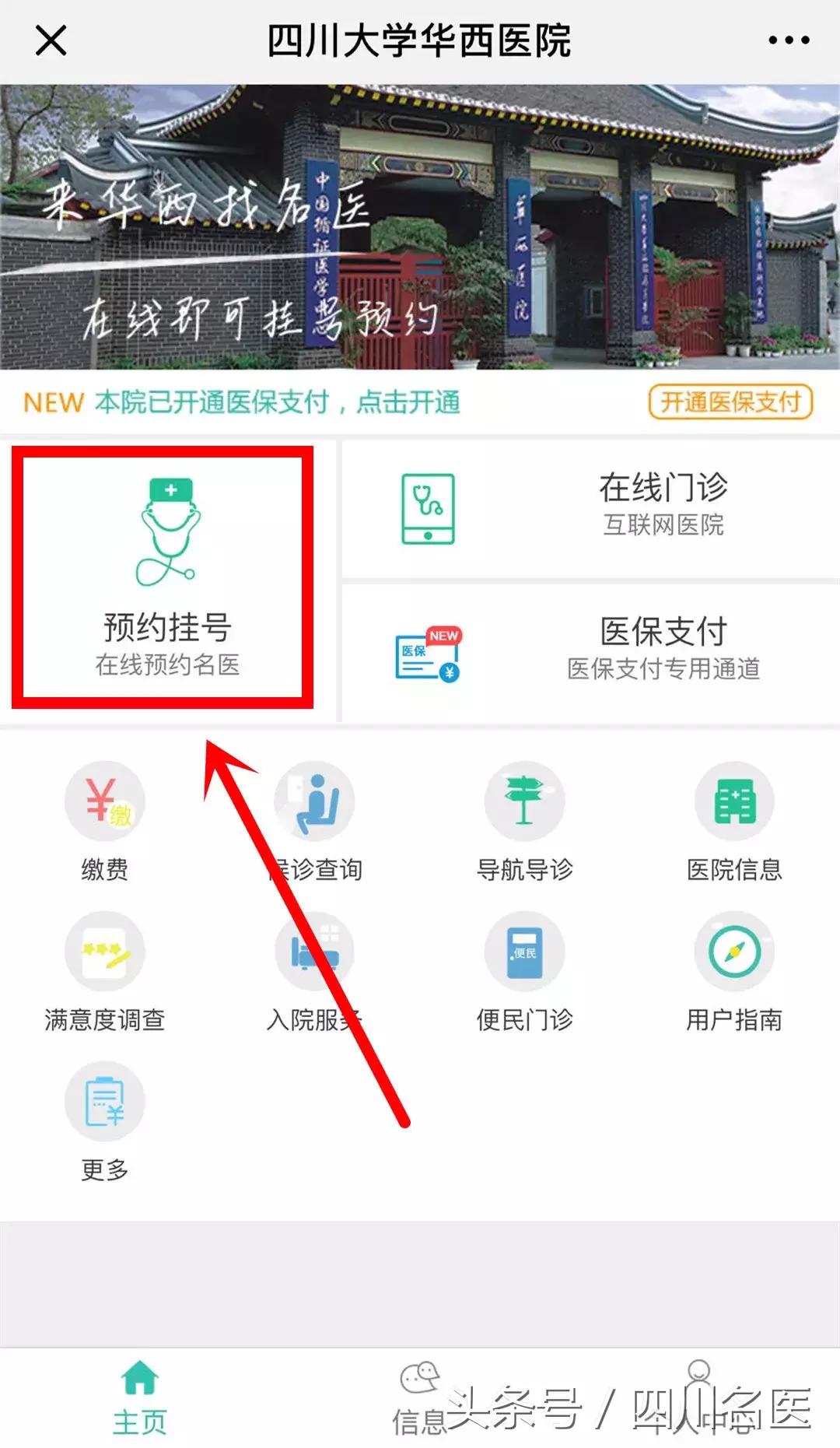Open the 满意度调查 satisfaction survey icon
The width and height of the screenshot is (840, 1448).
(103, 951)
